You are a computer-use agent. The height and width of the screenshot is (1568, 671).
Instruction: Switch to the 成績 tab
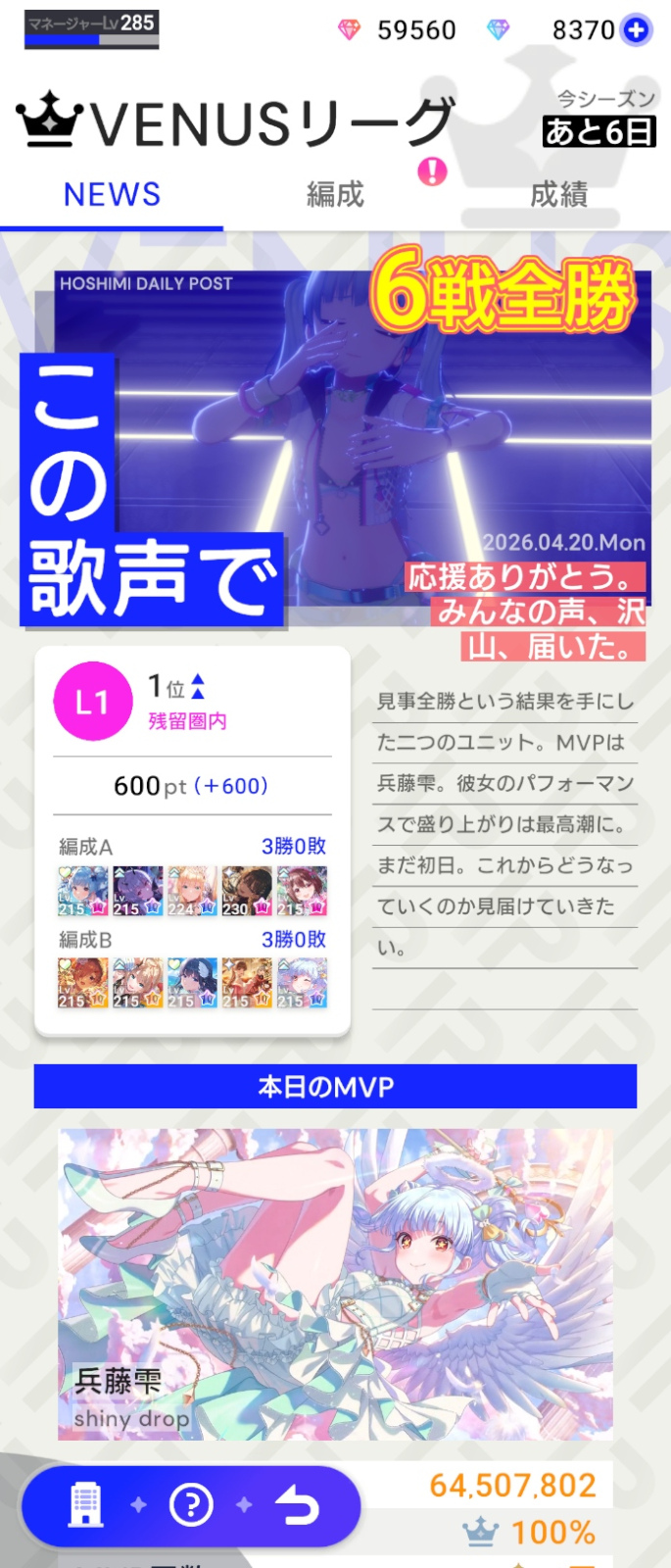558,195
